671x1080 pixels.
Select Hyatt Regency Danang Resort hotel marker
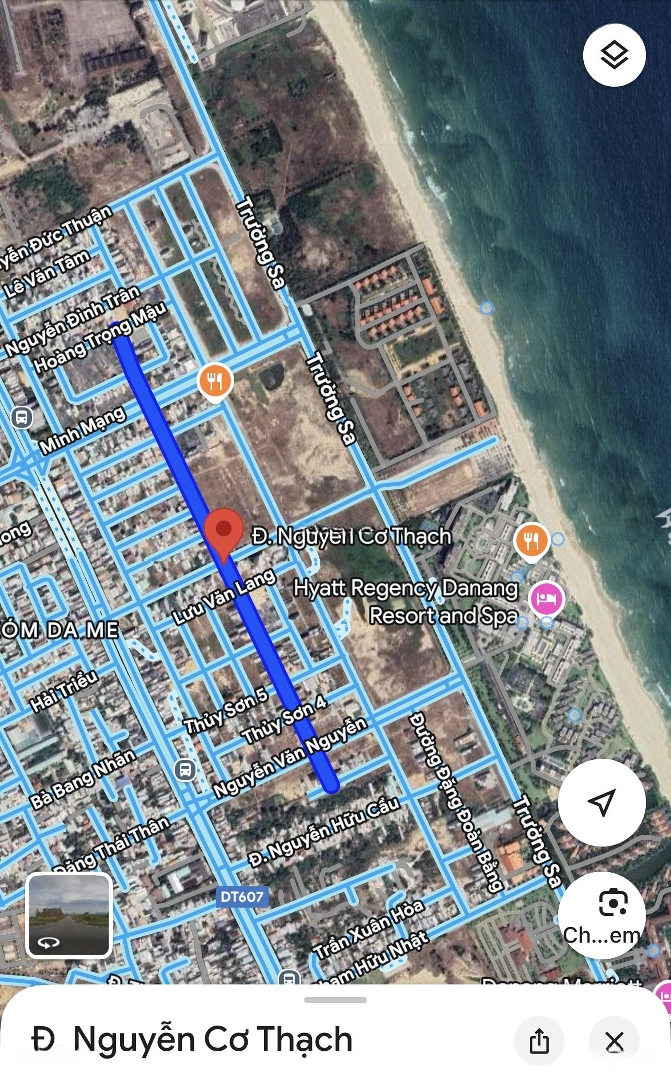[x=546, y=599]
